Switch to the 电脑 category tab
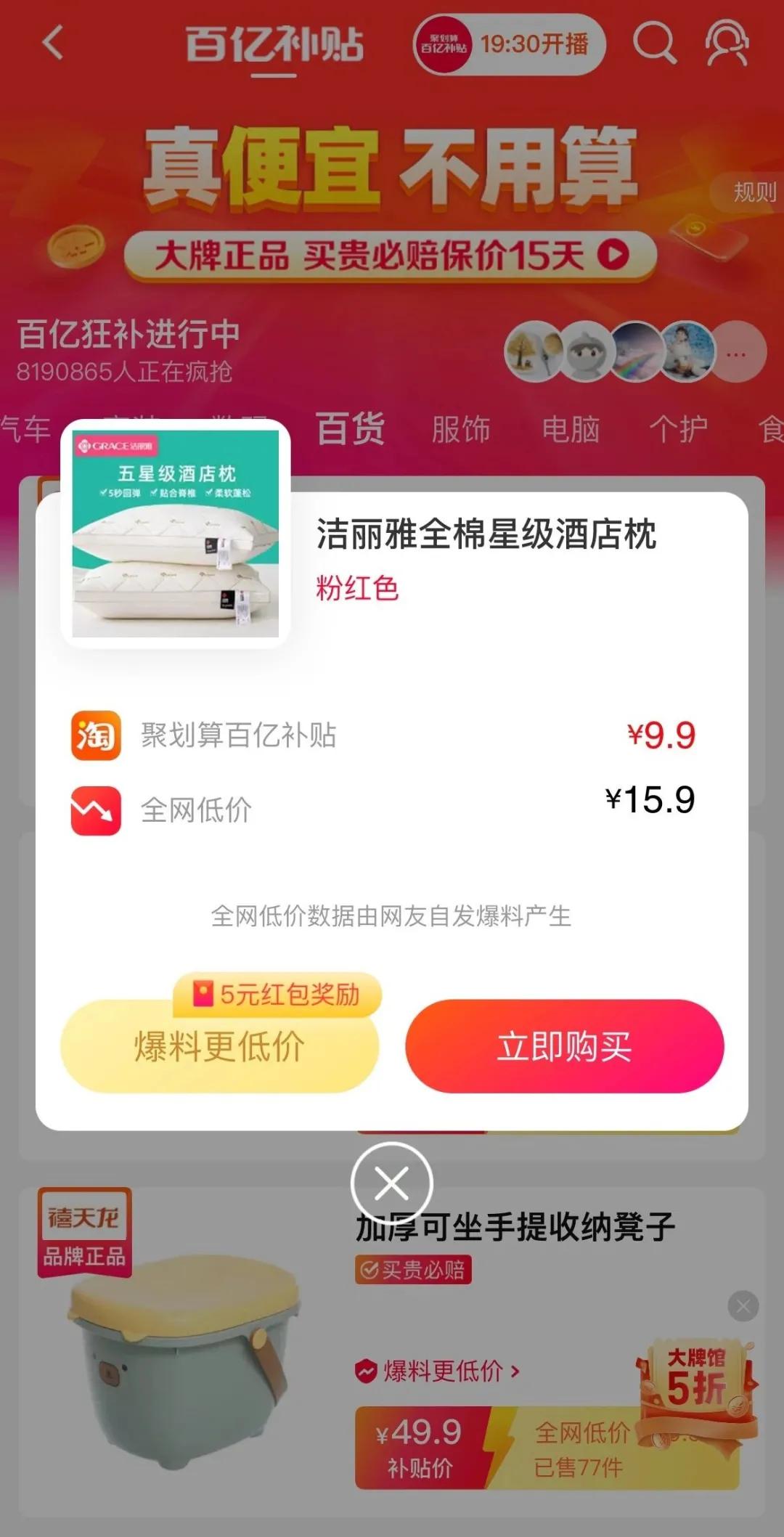 [x=571, y=428]
